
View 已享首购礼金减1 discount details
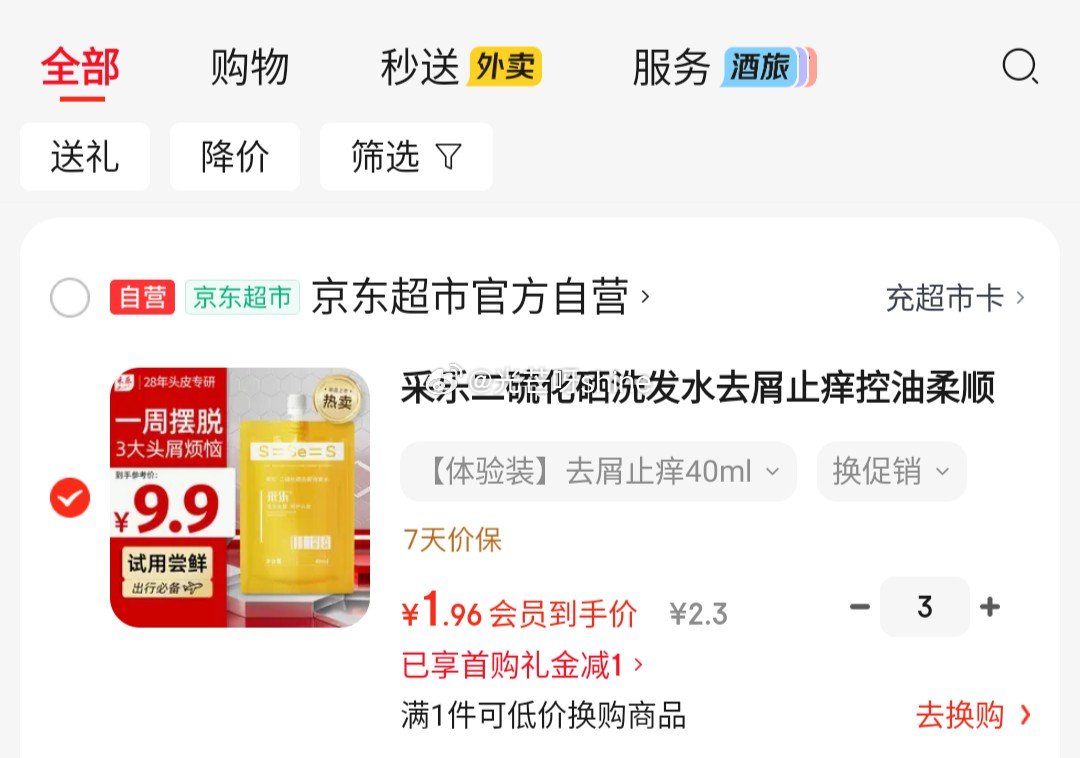tap(522, 664)
